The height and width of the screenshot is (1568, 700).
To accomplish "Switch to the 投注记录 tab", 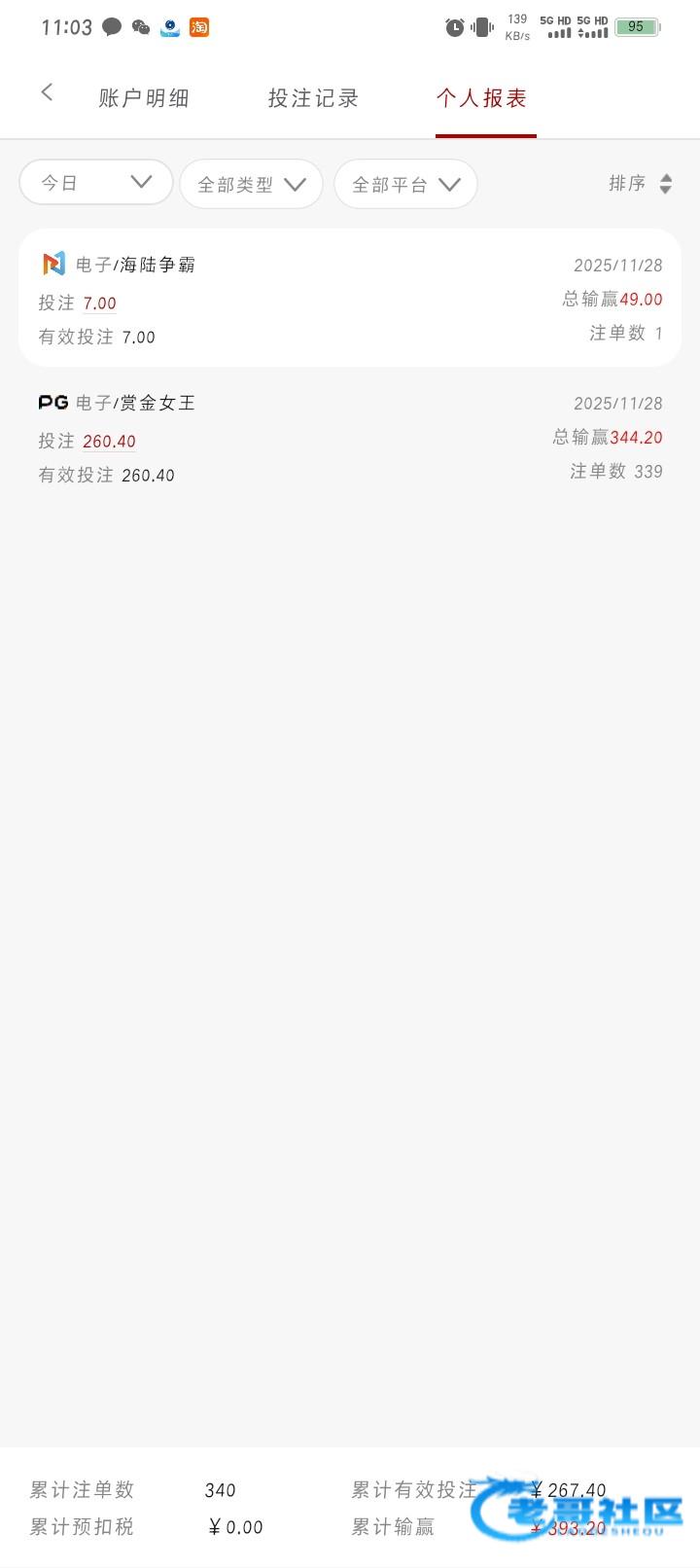I will pos(313,98).
